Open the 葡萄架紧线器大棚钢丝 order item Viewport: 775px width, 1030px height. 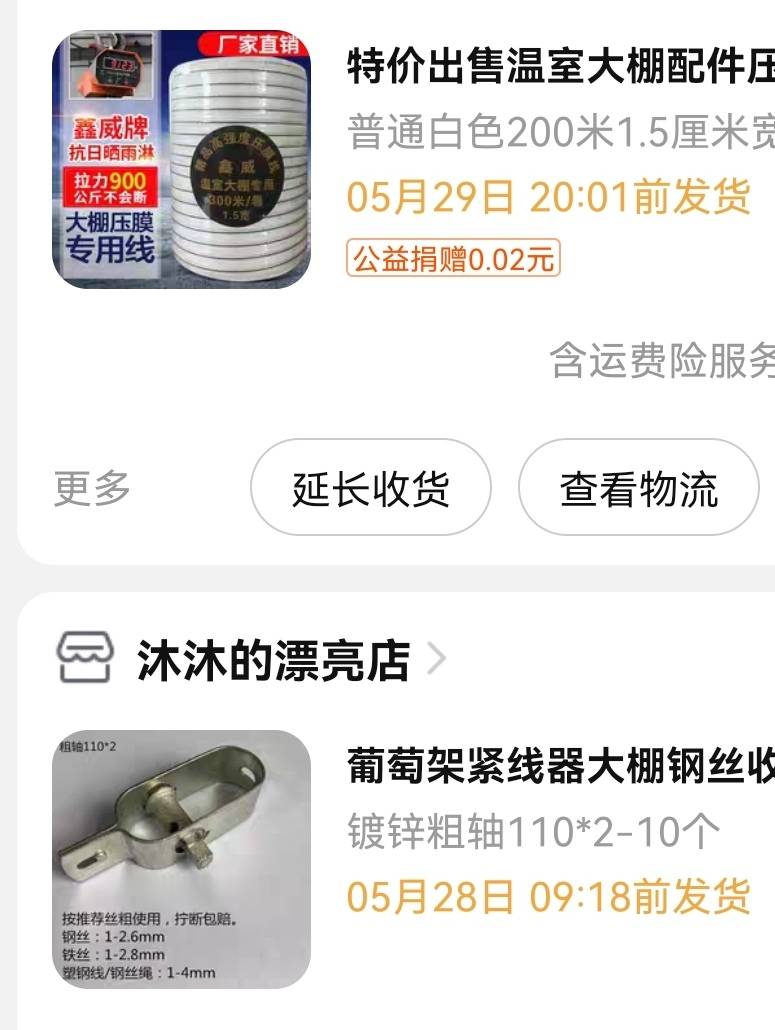(x=560, y=767)
